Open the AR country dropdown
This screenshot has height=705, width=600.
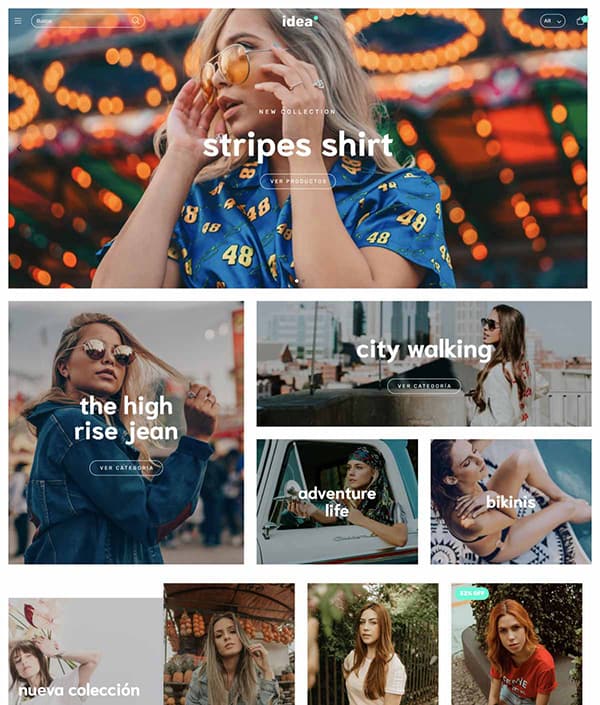click(552, 21)
